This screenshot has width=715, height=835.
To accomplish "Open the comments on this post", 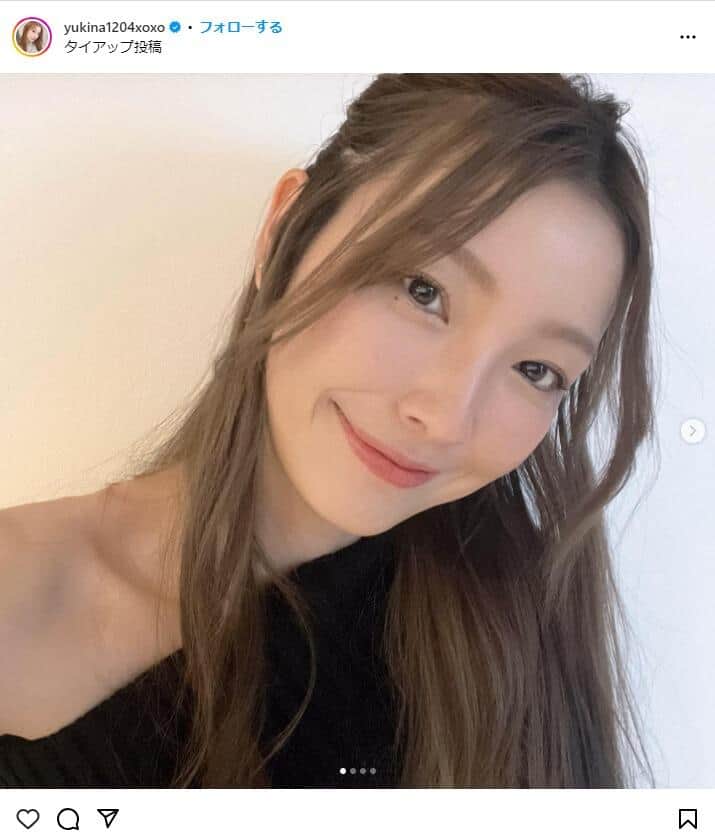I will click(68, 819).
